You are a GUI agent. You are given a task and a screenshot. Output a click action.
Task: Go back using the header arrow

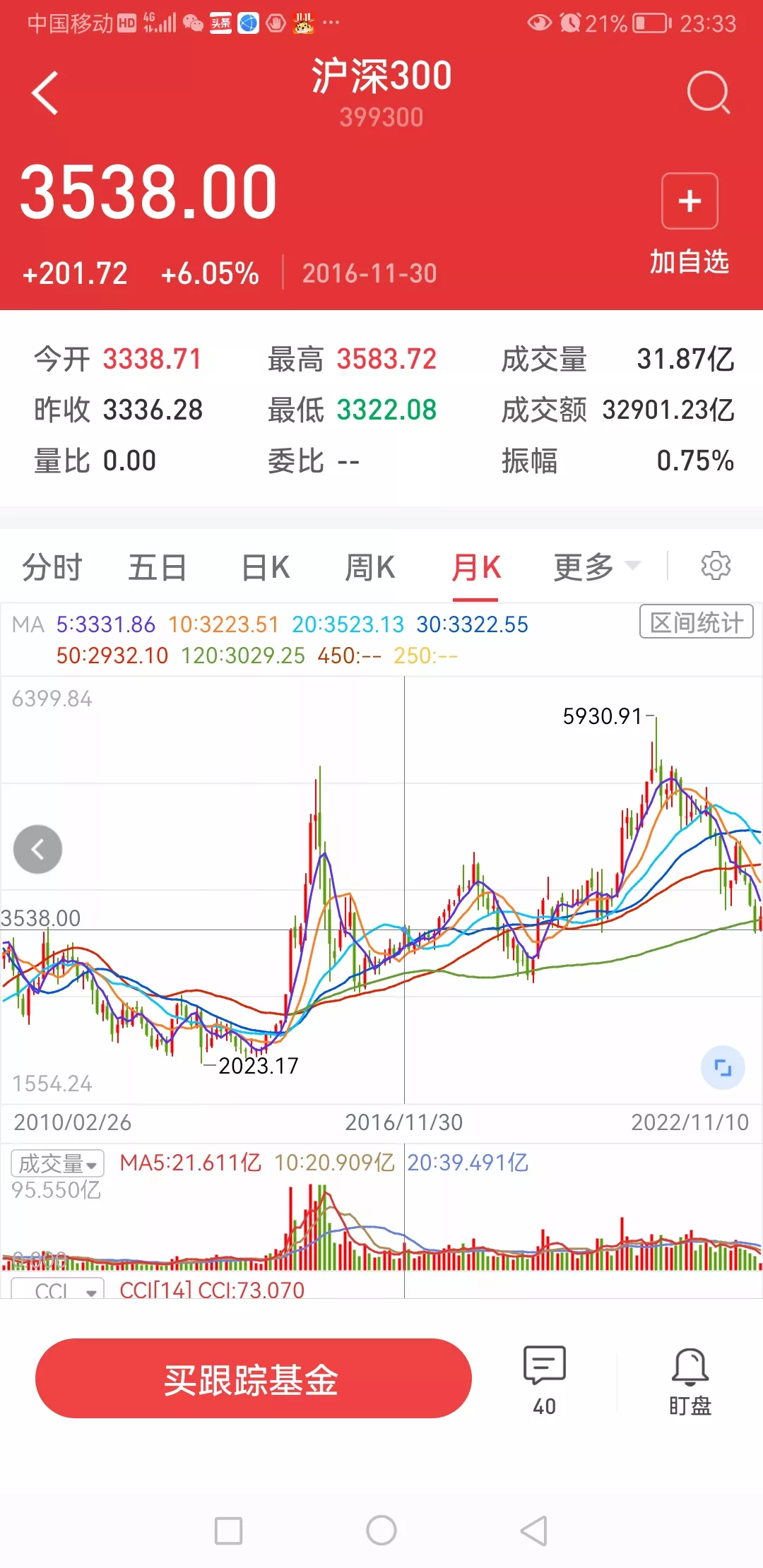click(45, 93)
